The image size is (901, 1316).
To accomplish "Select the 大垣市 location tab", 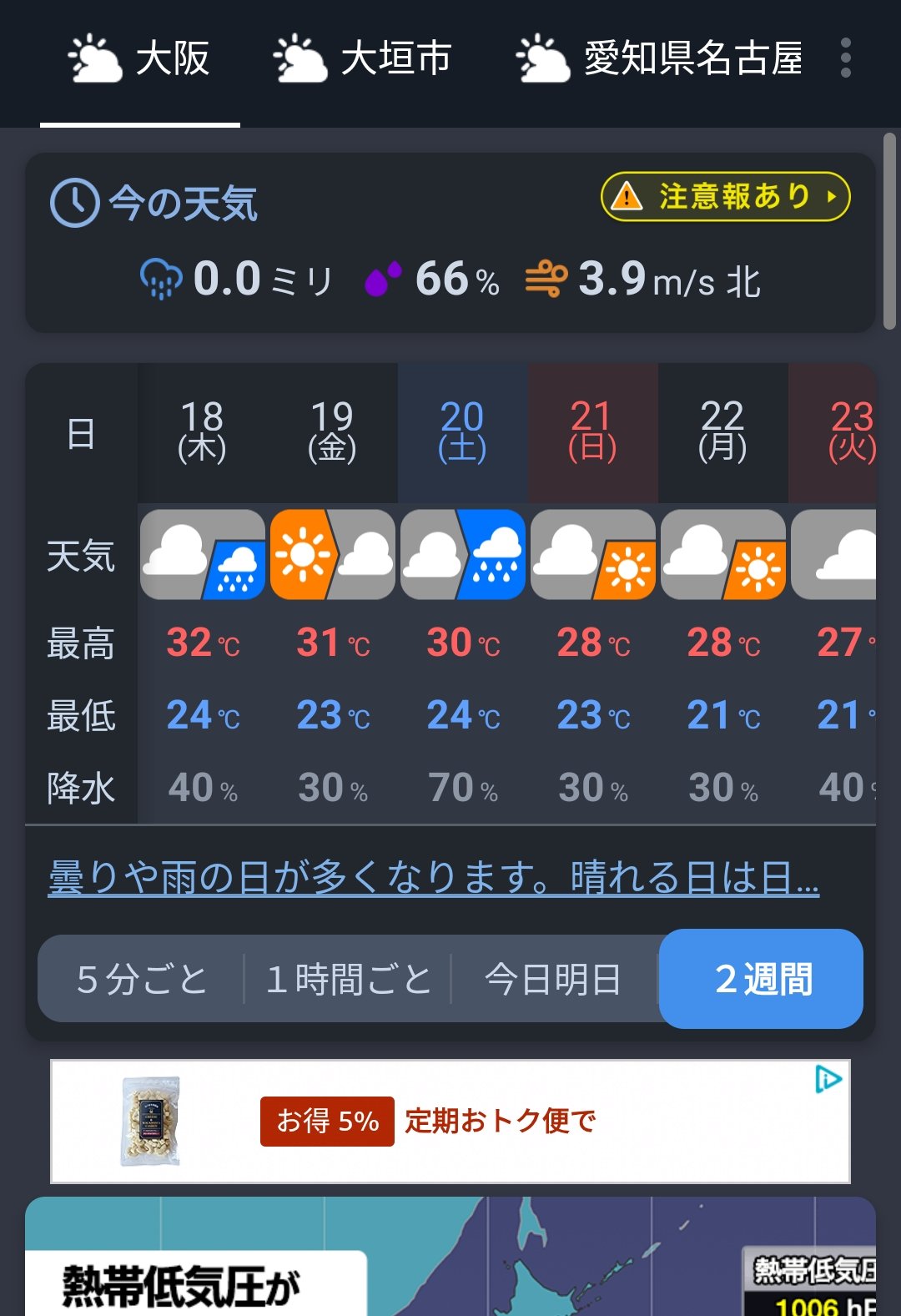I will [363, 60].
